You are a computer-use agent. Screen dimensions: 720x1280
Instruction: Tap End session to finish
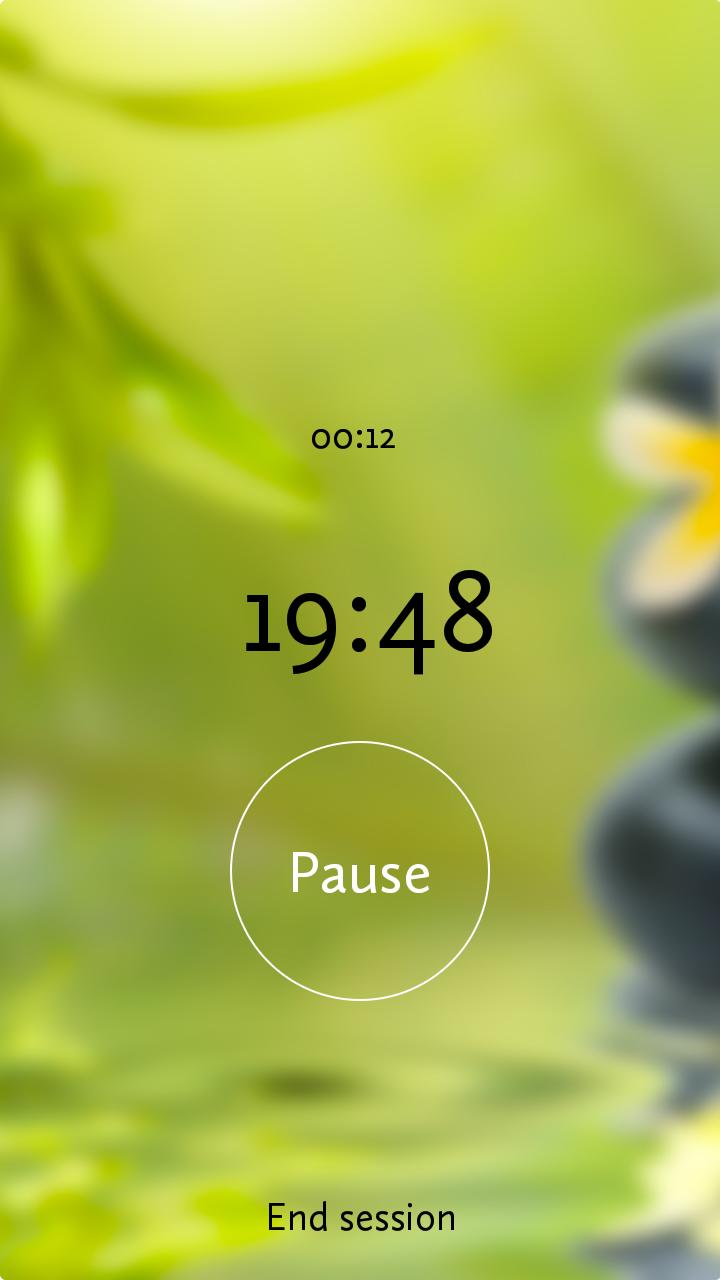pos(361,1218)
